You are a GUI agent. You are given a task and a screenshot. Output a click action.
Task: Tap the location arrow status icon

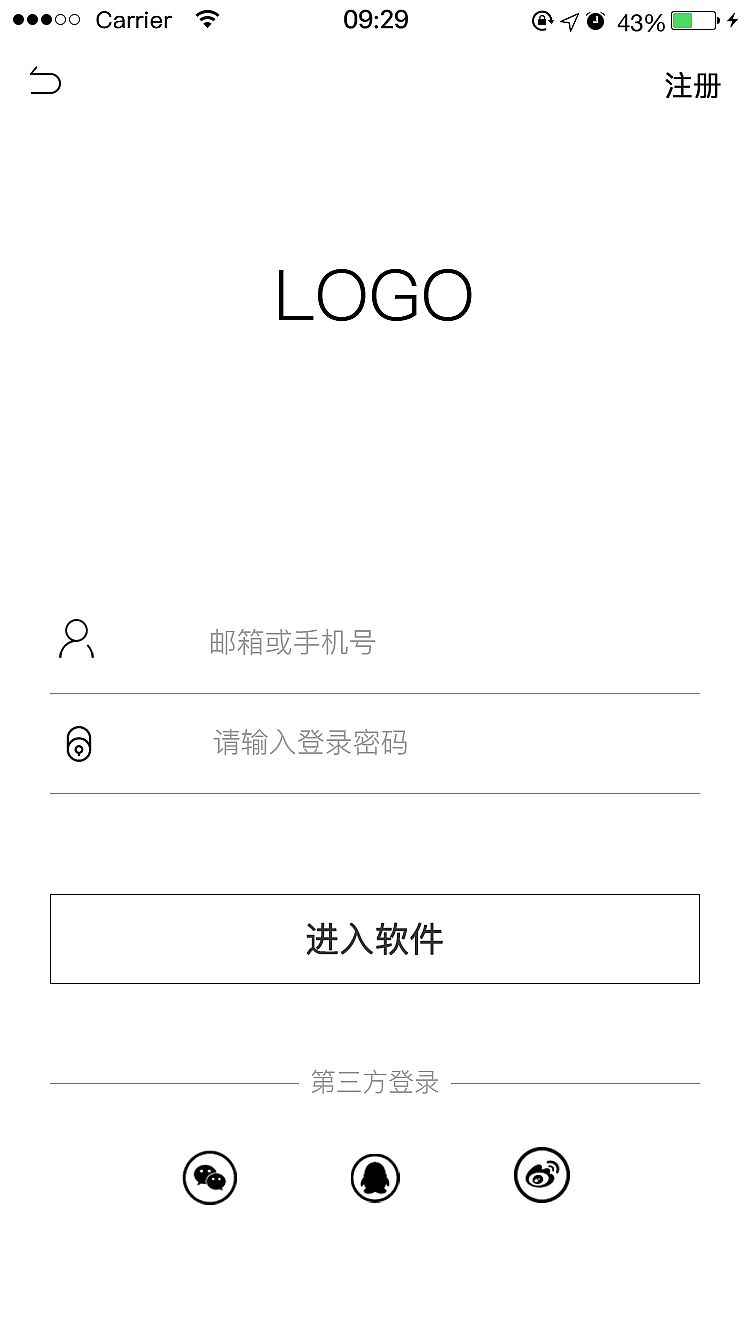point(568,19)
